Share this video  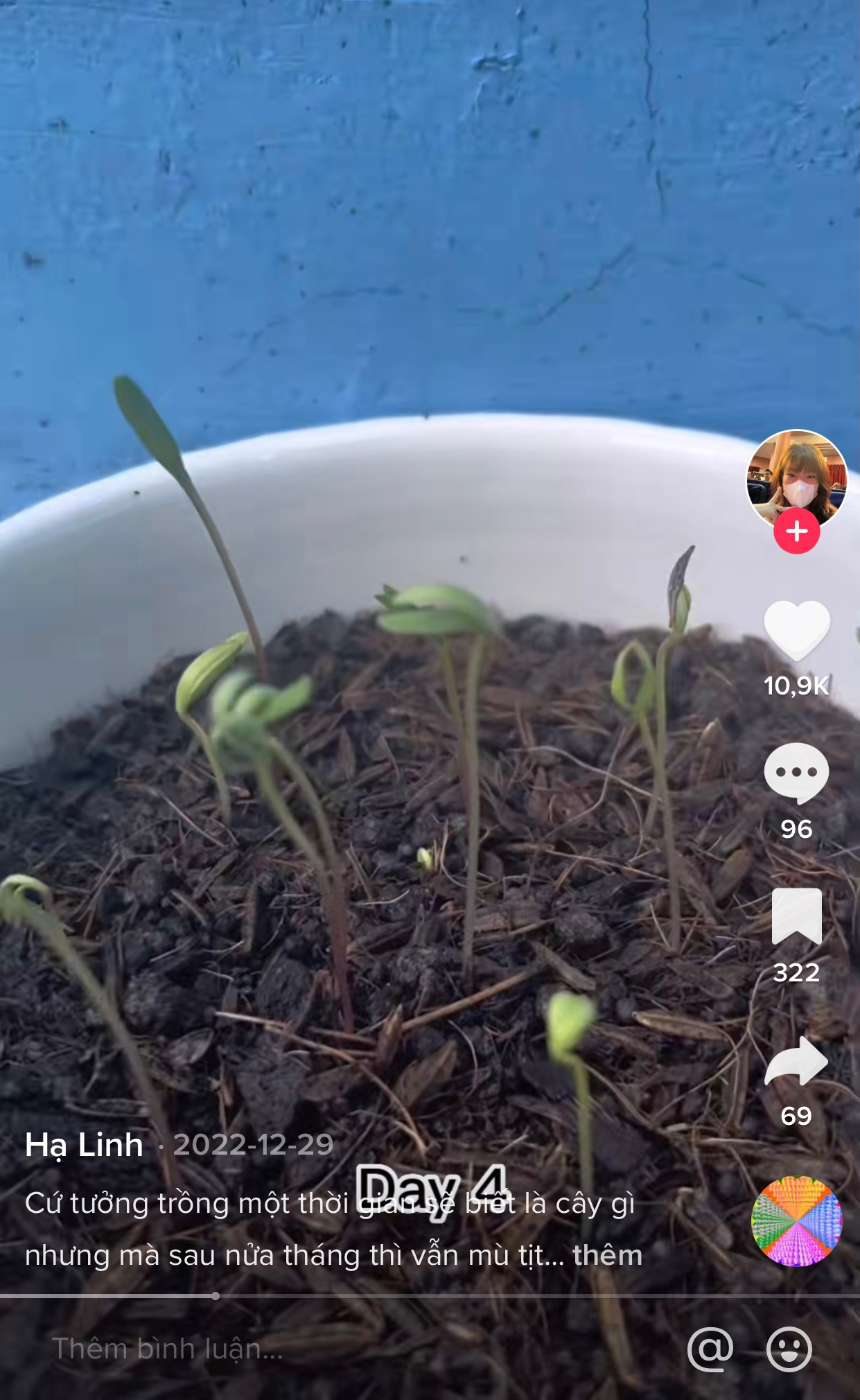(x=796, y=1061)
